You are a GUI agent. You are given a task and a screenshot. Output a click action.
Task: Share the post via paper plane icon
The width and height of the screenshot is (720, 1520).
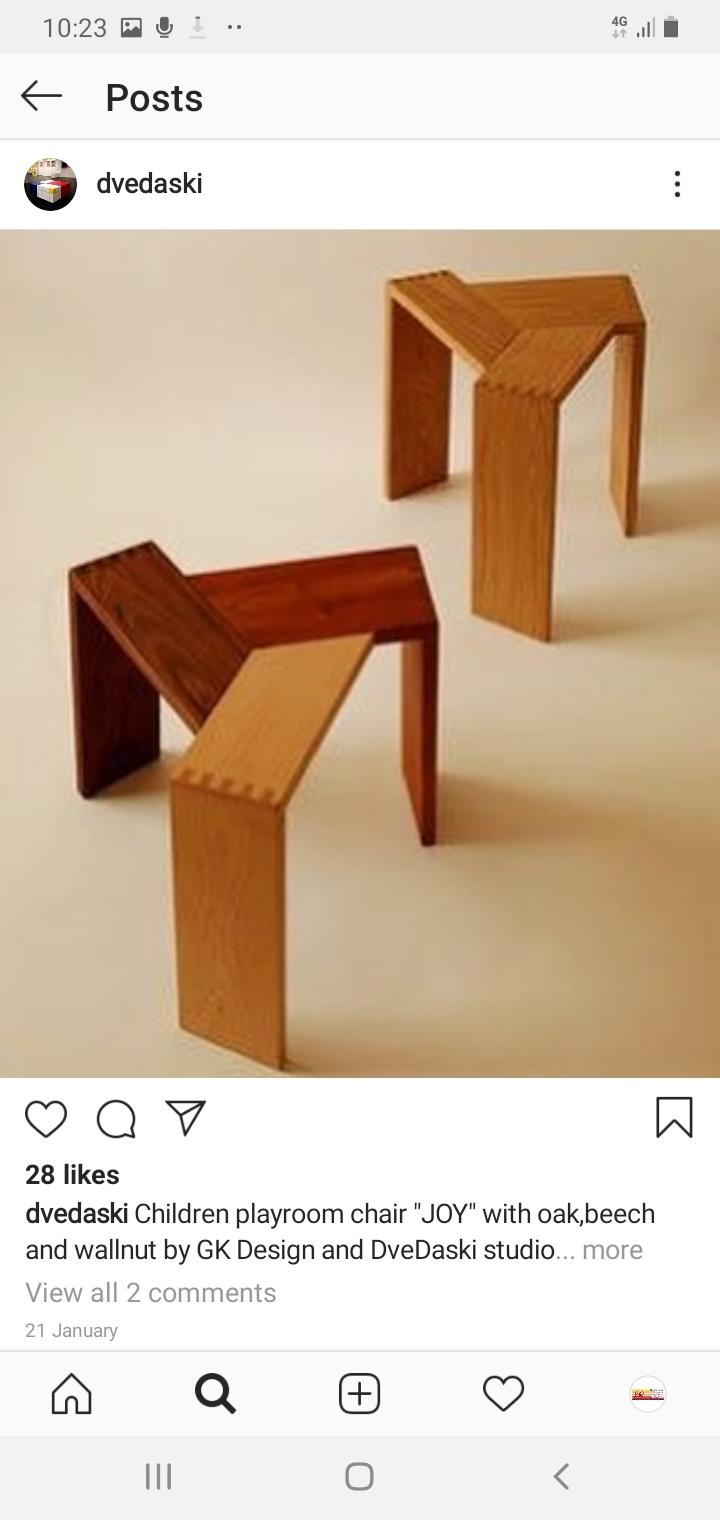tap(185, 1118)
